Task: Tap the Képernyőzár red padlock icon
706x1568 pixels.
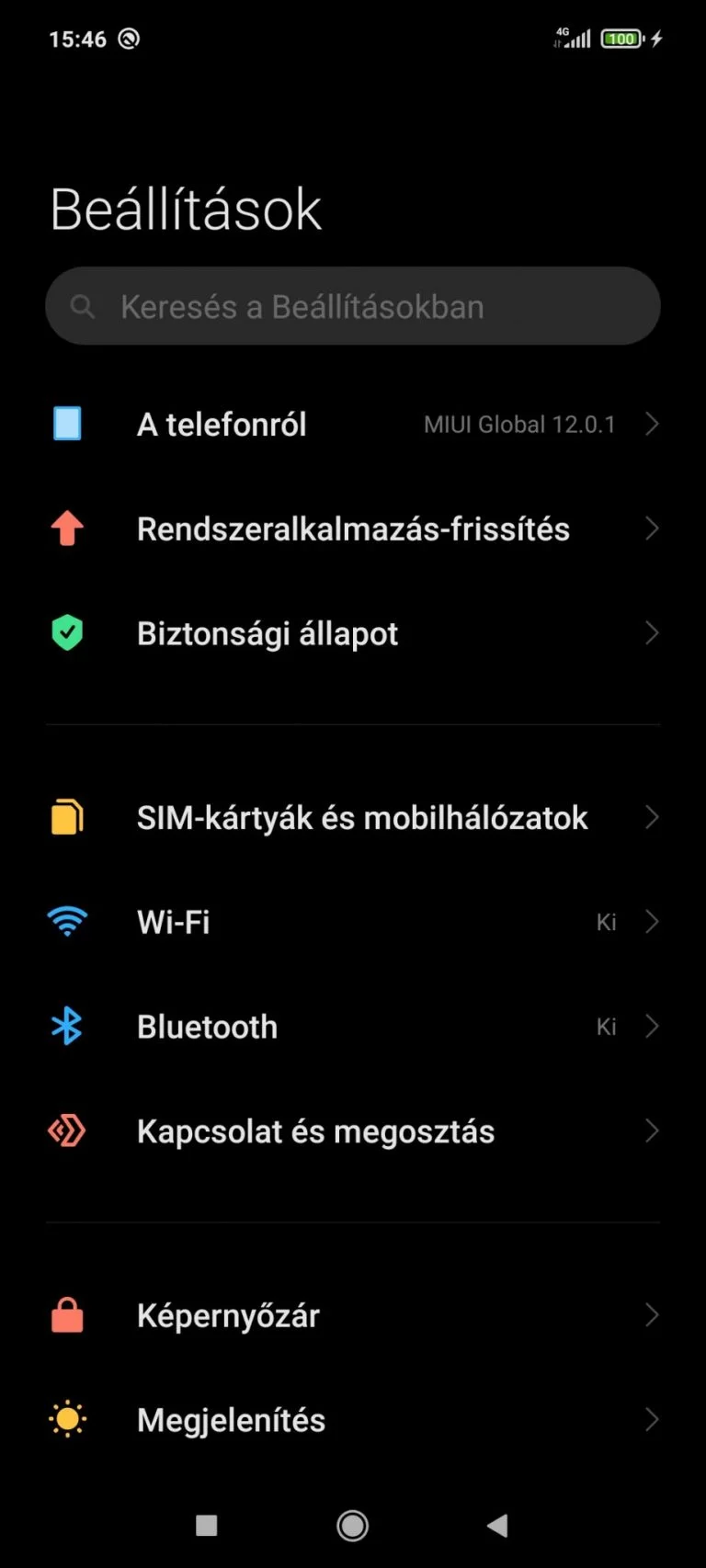Action: (x=66, y=1315)
